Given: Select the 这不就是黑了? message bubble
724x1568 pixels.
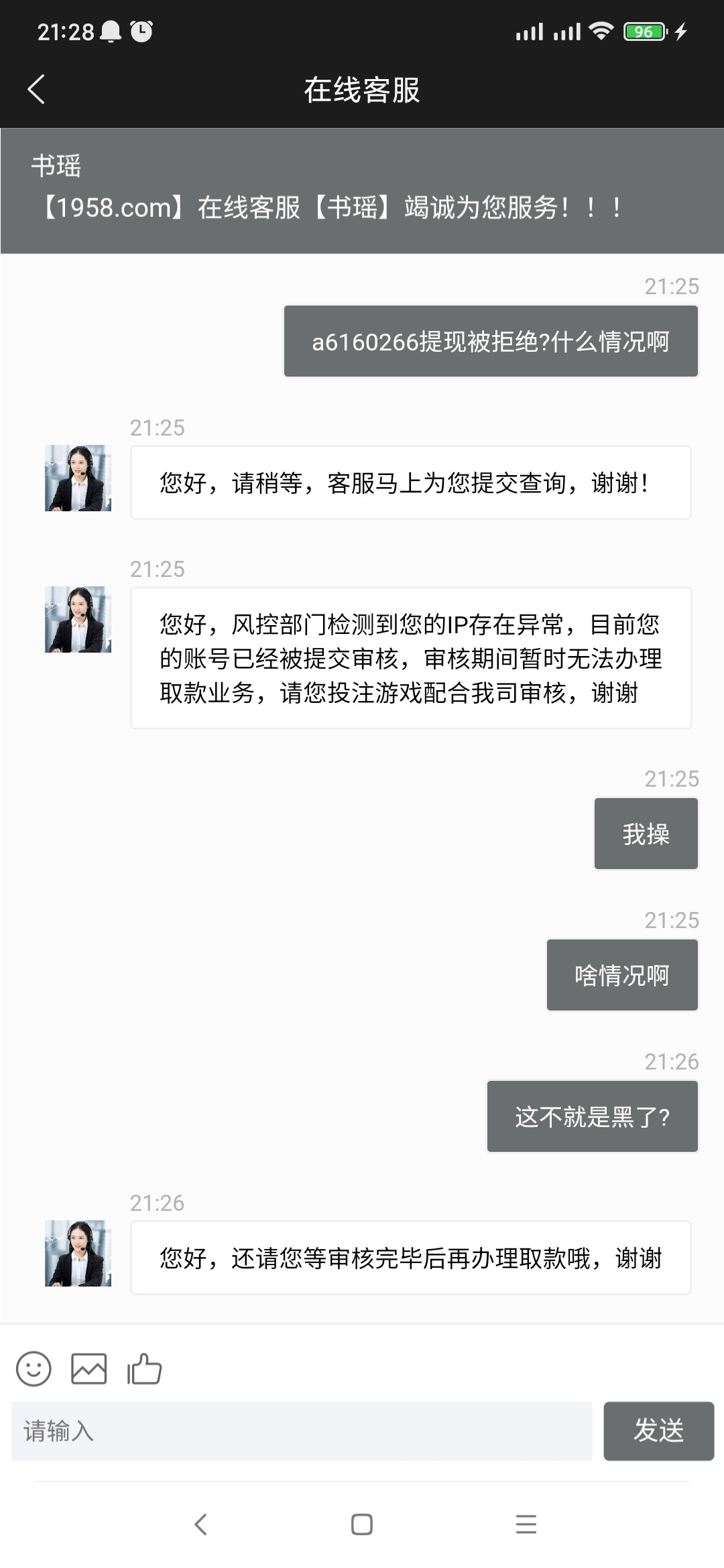Looking at the screenshot, I should tap(593, 1116).
